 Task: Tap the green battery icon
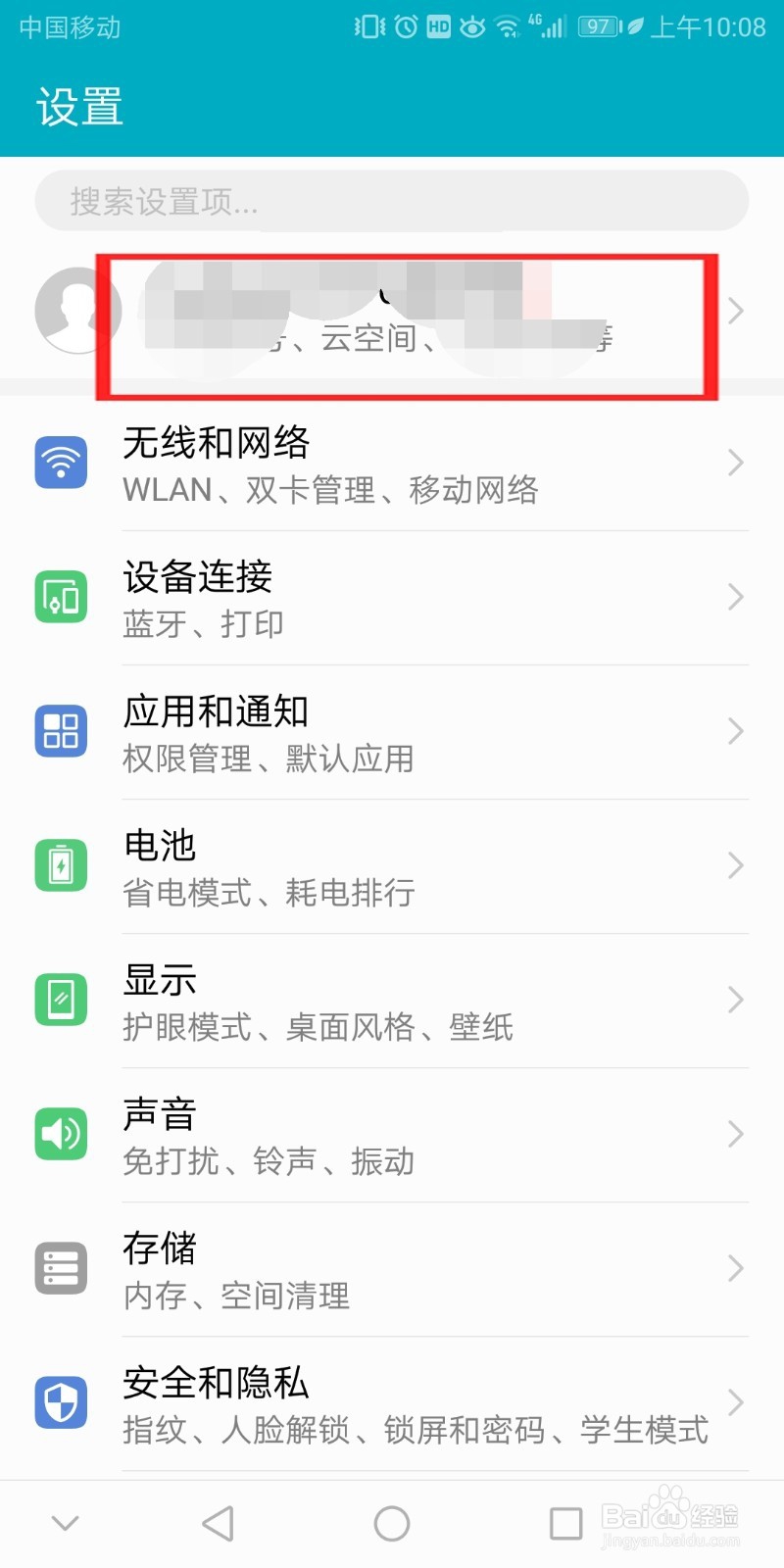pos(61,865)
